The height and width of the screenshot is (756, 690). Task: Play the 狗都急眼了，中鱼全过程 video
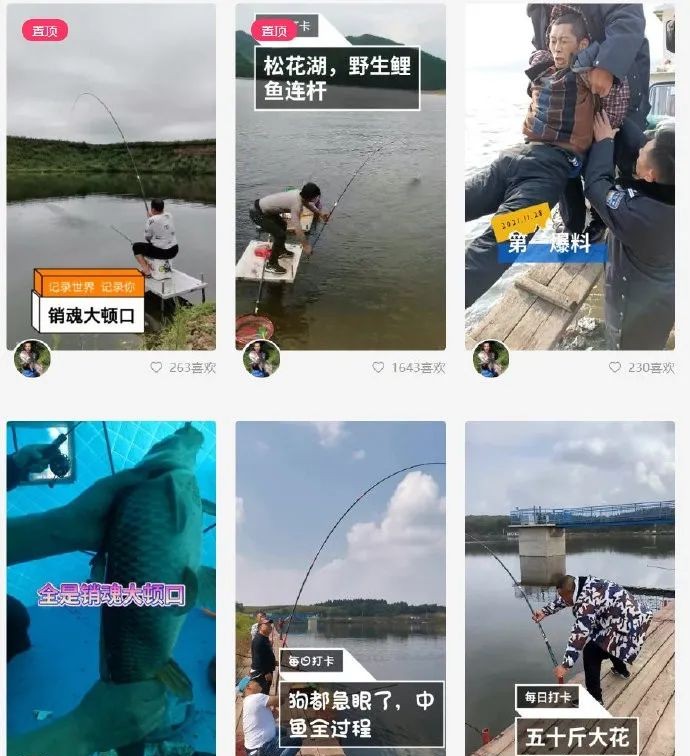pyautogui.click(x=340, y=588)
